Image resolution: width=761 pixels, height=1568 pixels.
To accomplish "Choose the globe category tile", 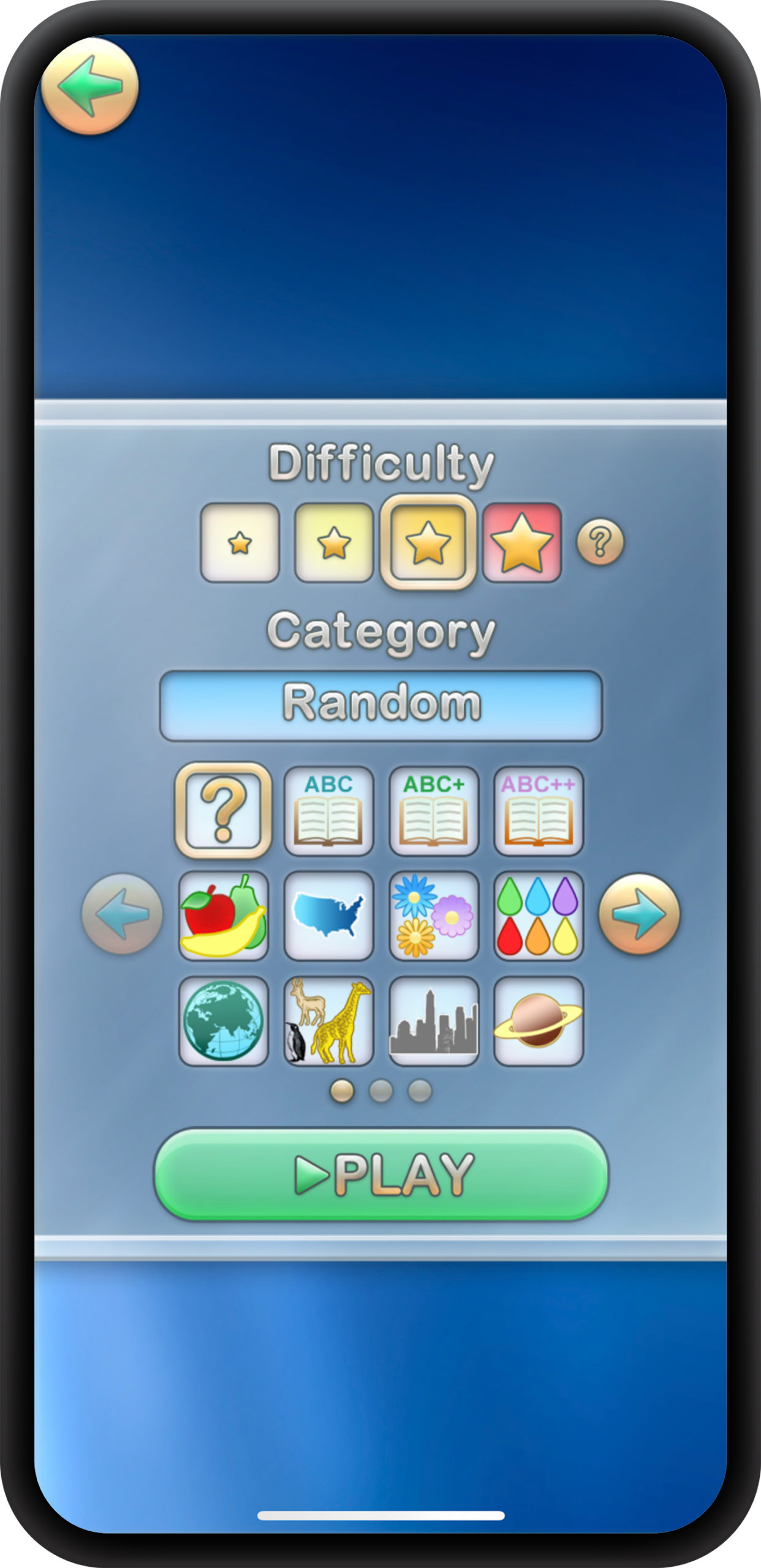I will point(223,1021).
